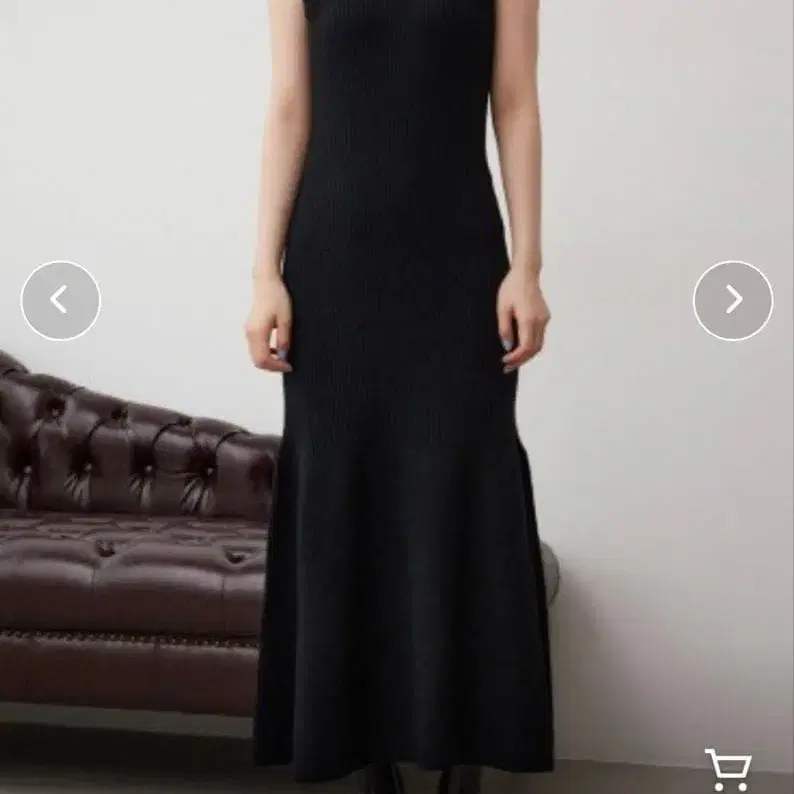Show the next product photo
This screenshot has width=794, height=794.
pyautogui.click(x=733, y=300)
